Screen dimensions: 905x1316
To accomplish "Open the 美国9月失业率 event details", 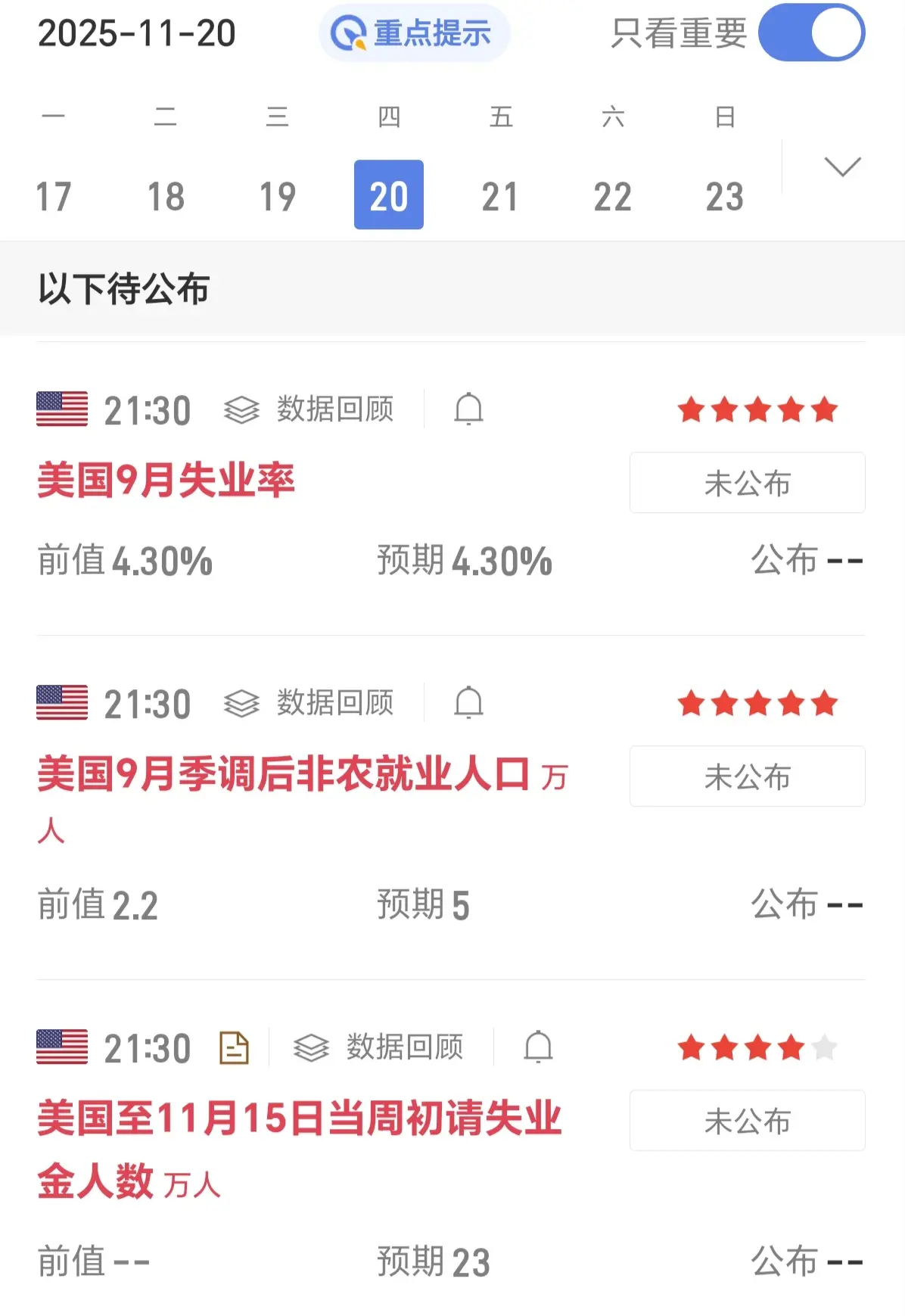I will coord(166,481).
